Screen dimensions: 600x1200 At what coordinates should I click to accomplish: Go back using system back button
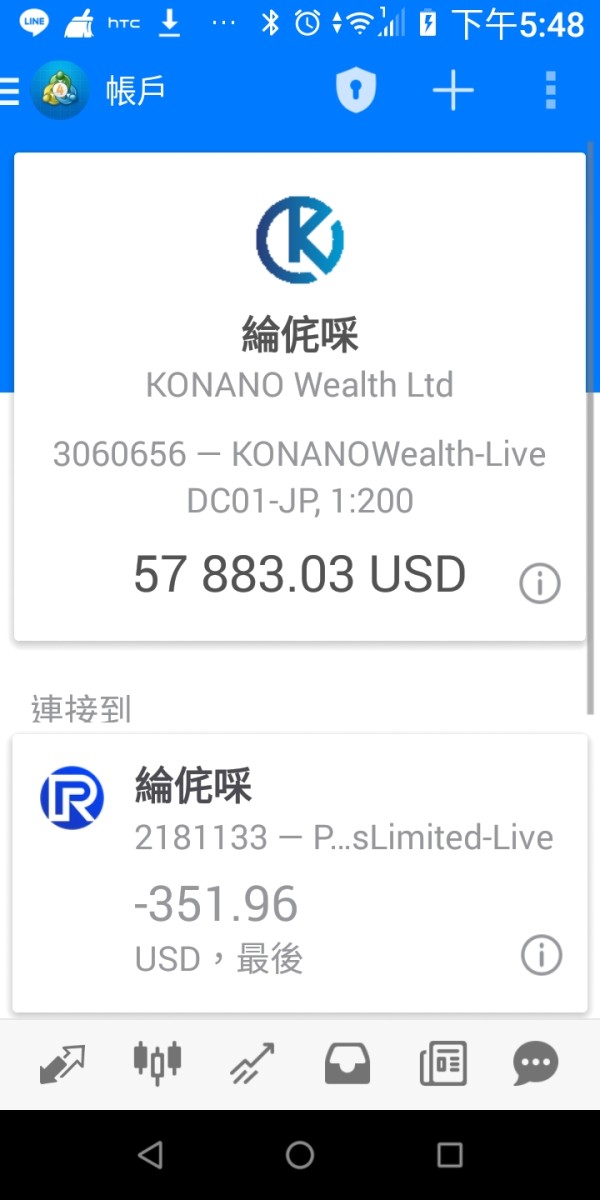click(150, 1156)
